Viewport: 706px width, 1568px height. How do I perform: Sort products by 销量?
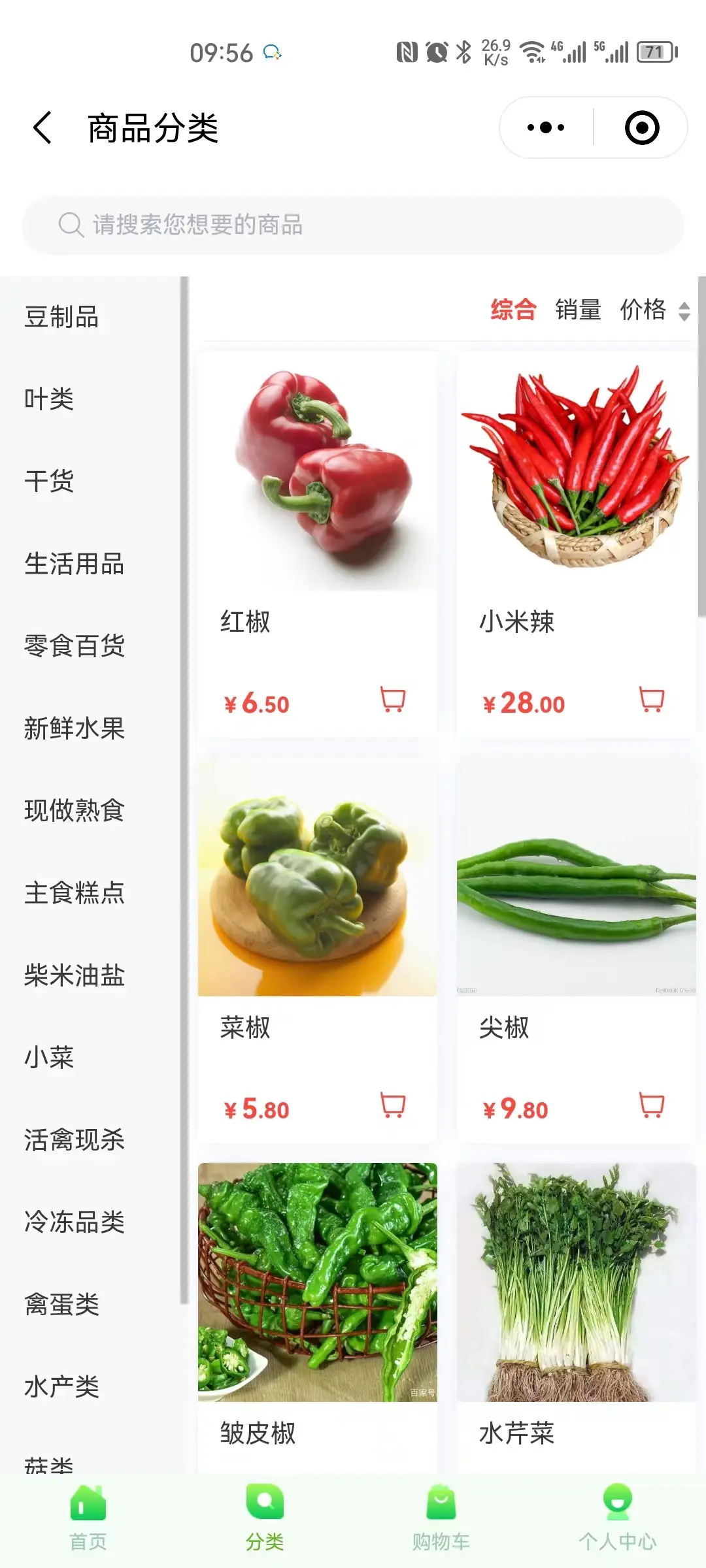(x=578, y=310)
